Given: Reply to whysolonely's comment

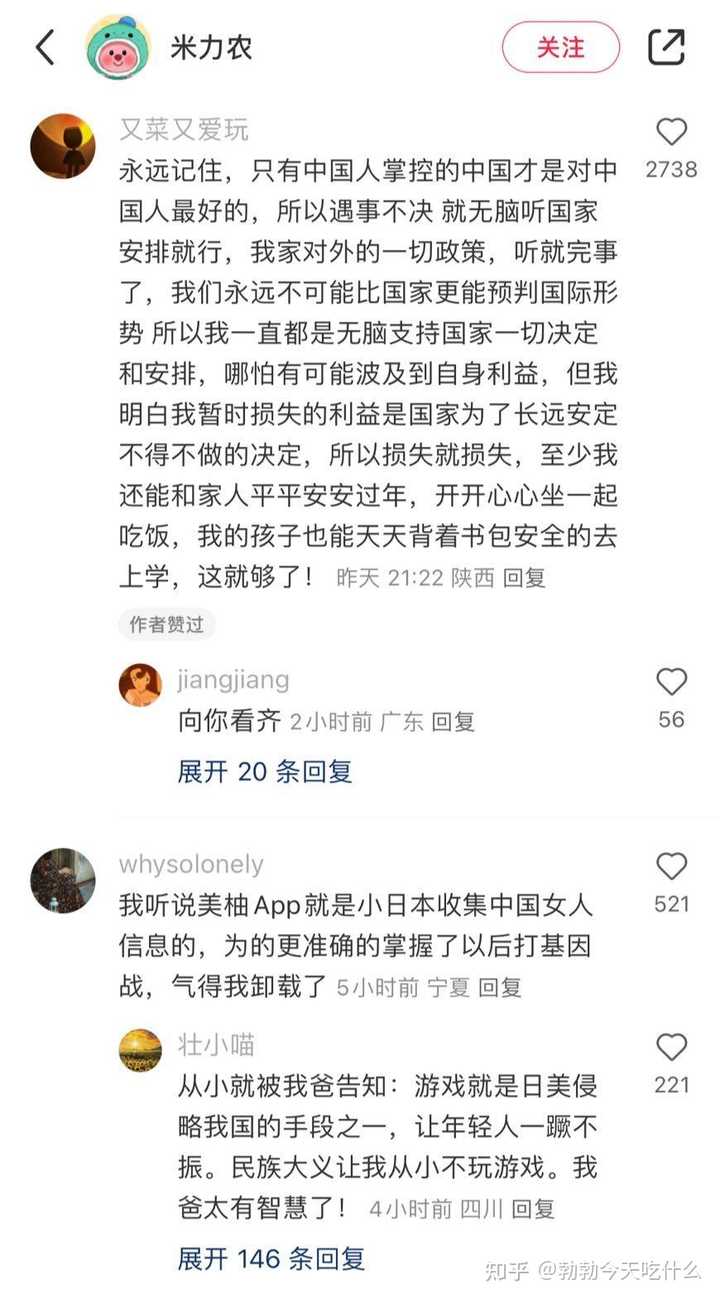Looking at the screenshot, I should [499, 988].
